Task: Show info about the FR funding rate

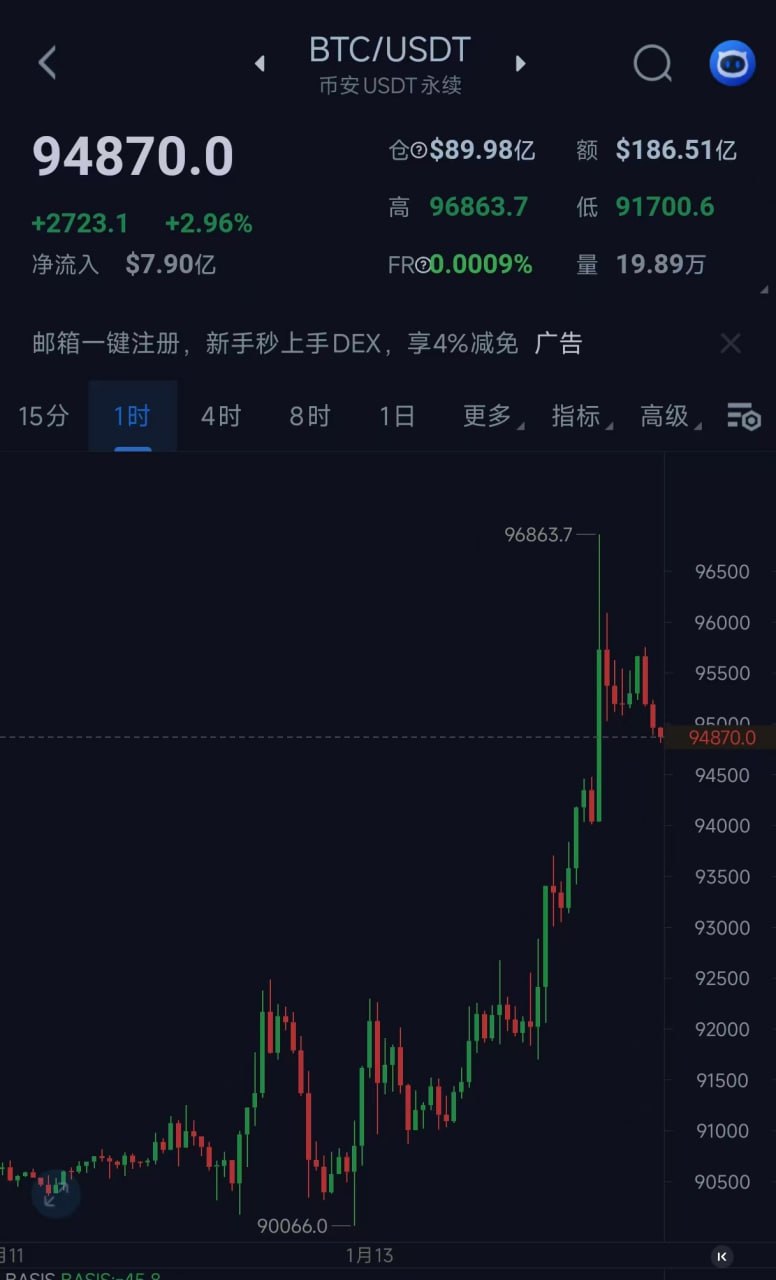Action: point(423,265)
